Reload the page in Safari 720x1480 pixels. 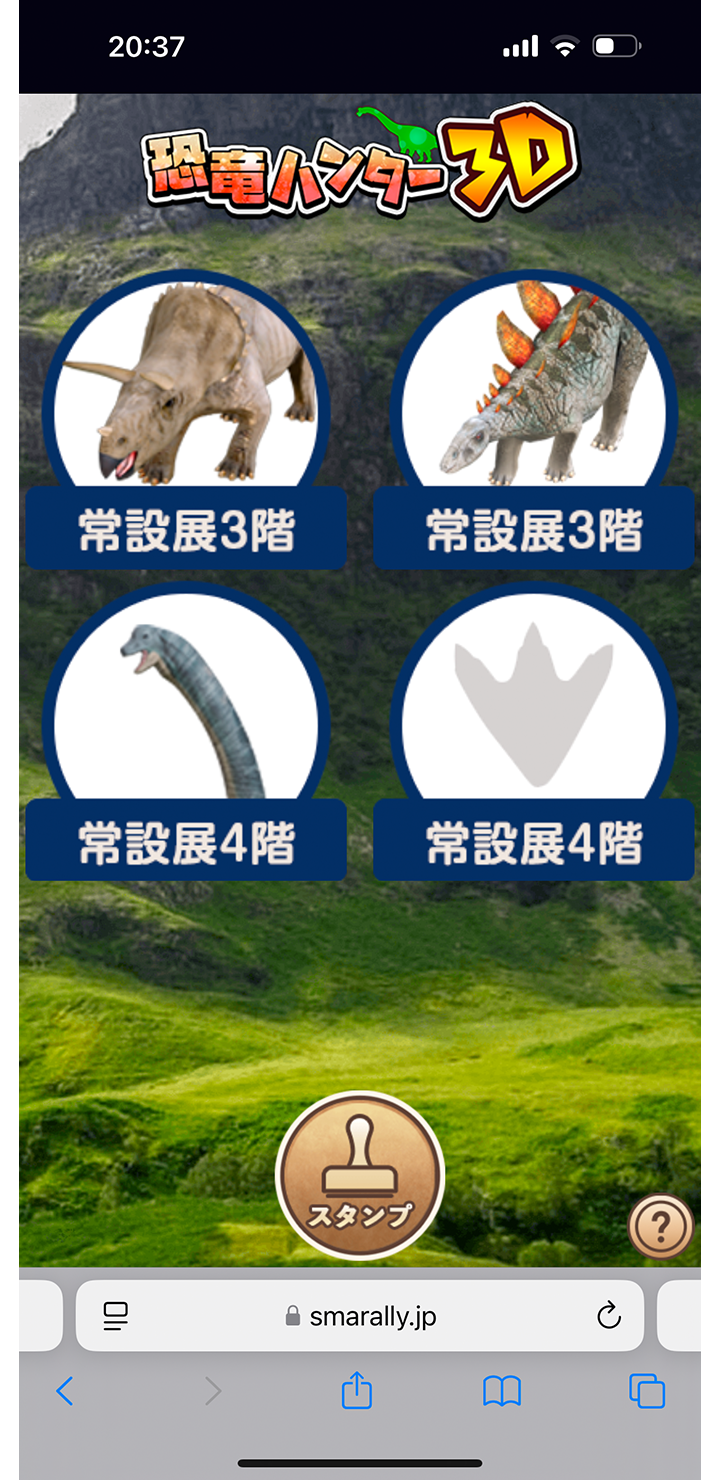pyautogui.click(x=609, y=1316)
